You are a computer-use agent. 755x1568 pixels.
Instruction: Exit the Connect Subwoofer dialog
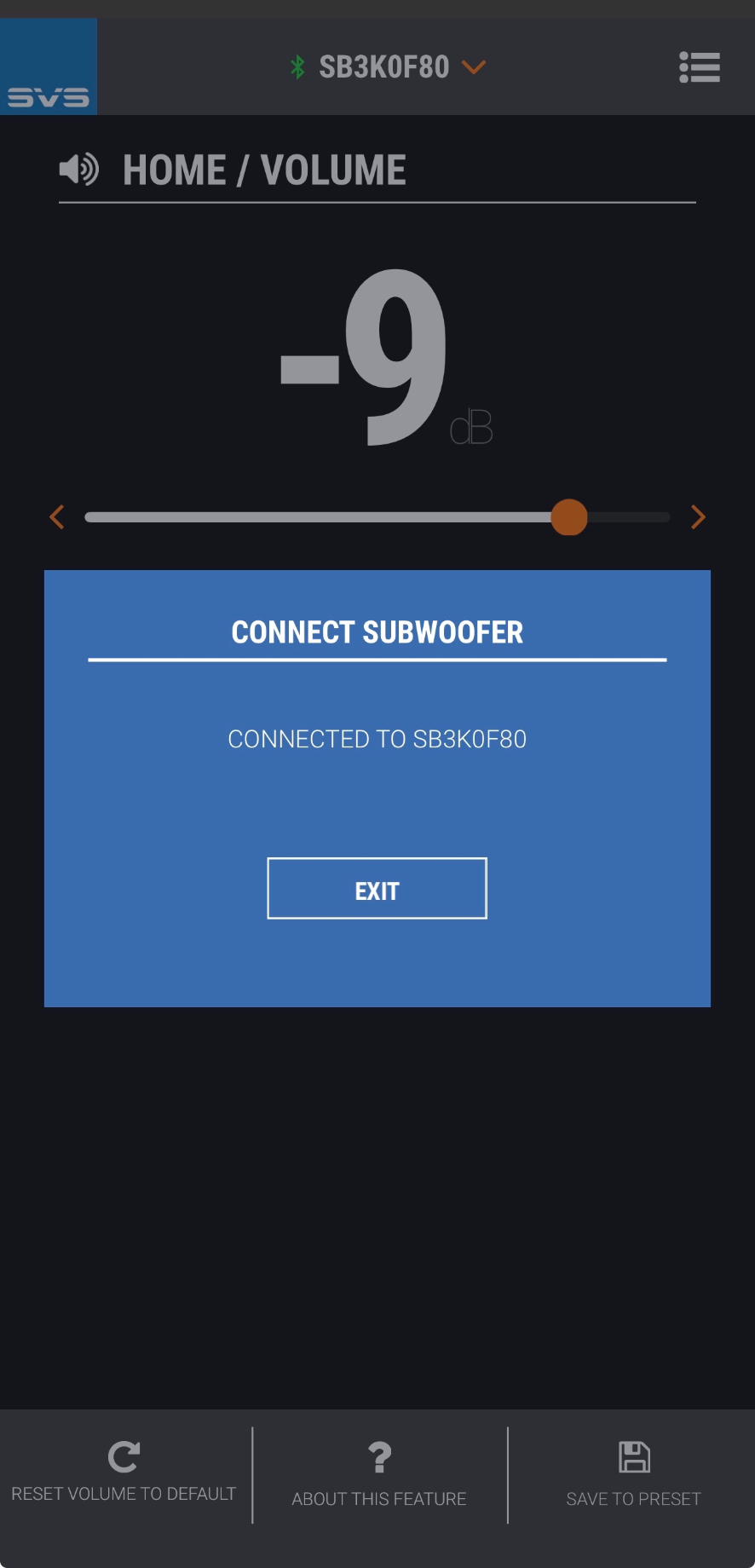377,889
